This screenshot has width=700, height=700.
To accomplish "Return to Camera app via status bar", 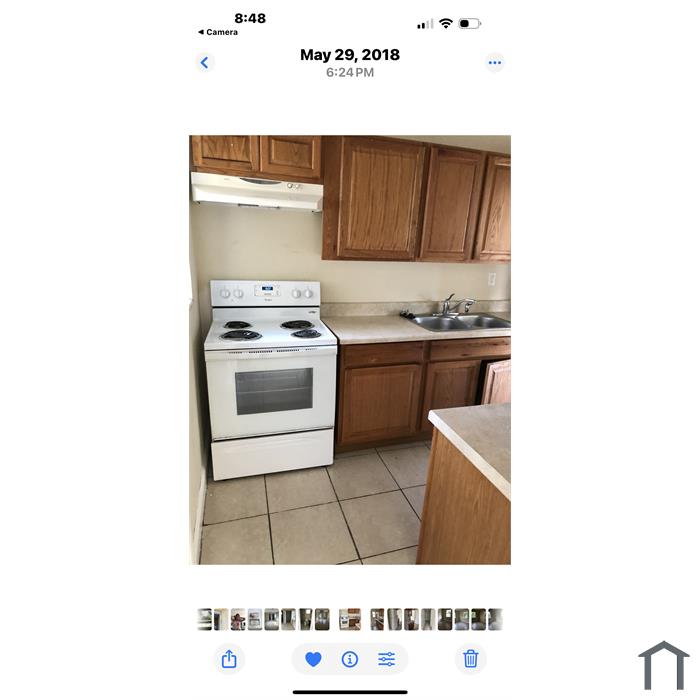I will [218, 32].
